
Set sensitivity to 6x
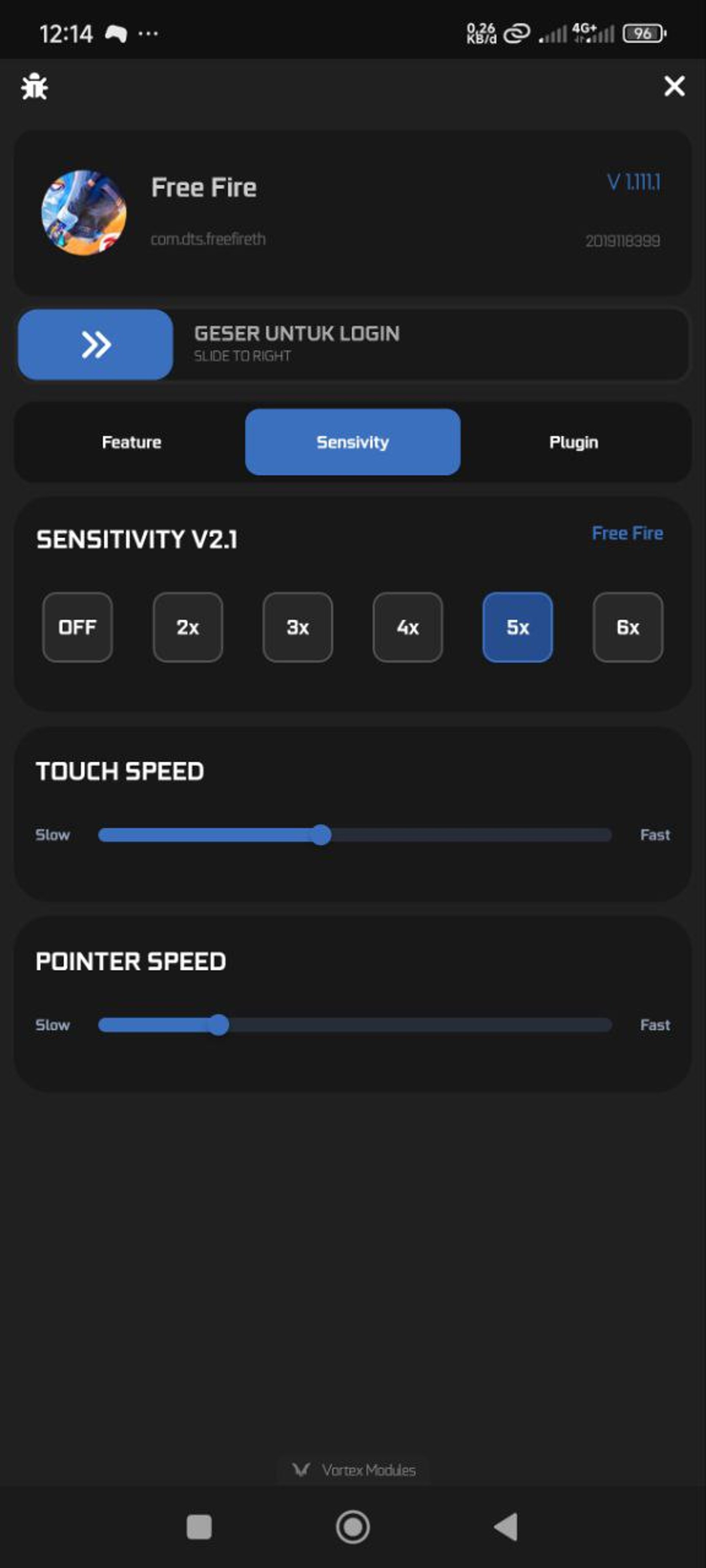[628, 627]
